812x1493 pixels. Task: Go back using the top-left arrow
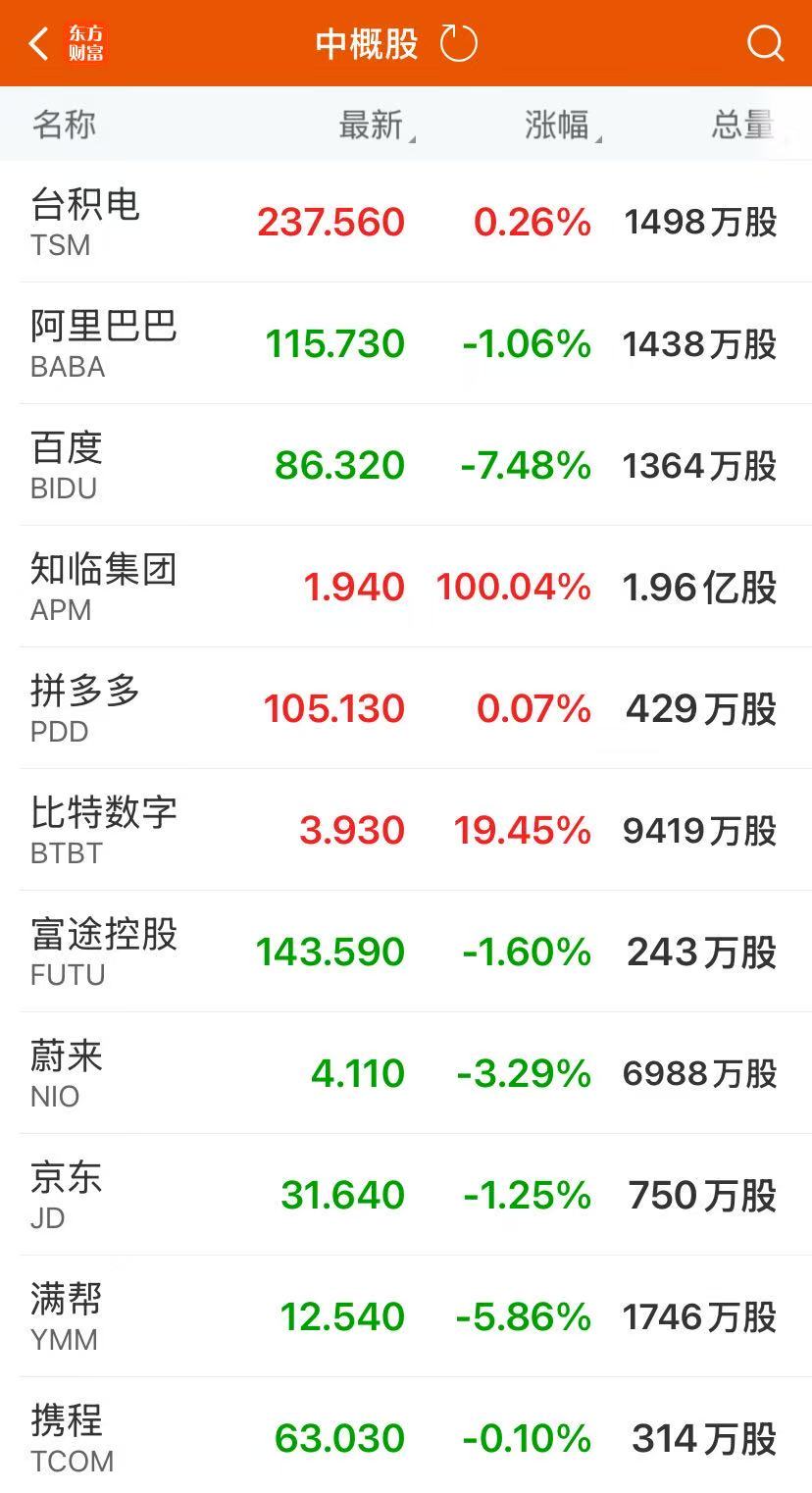pos(38,44)
